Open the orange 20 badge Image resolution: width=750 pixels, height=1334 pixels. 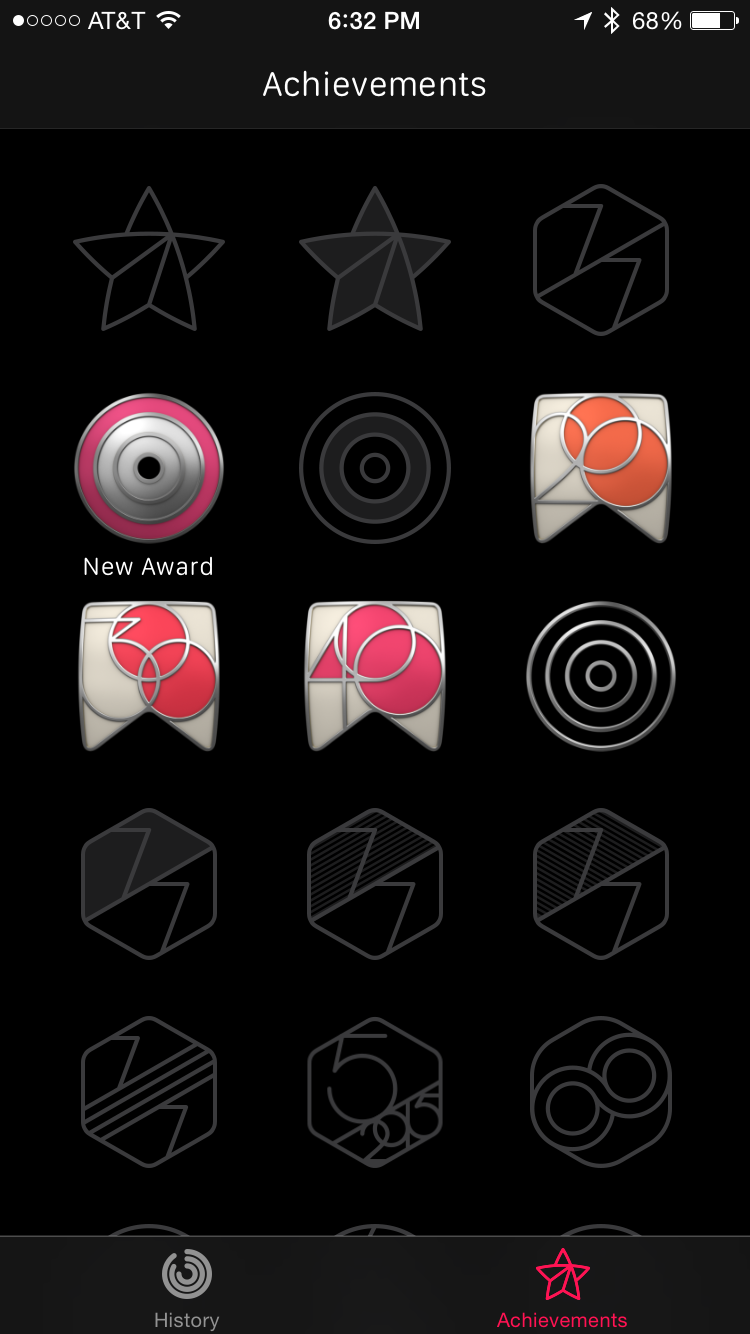(601, 468)
